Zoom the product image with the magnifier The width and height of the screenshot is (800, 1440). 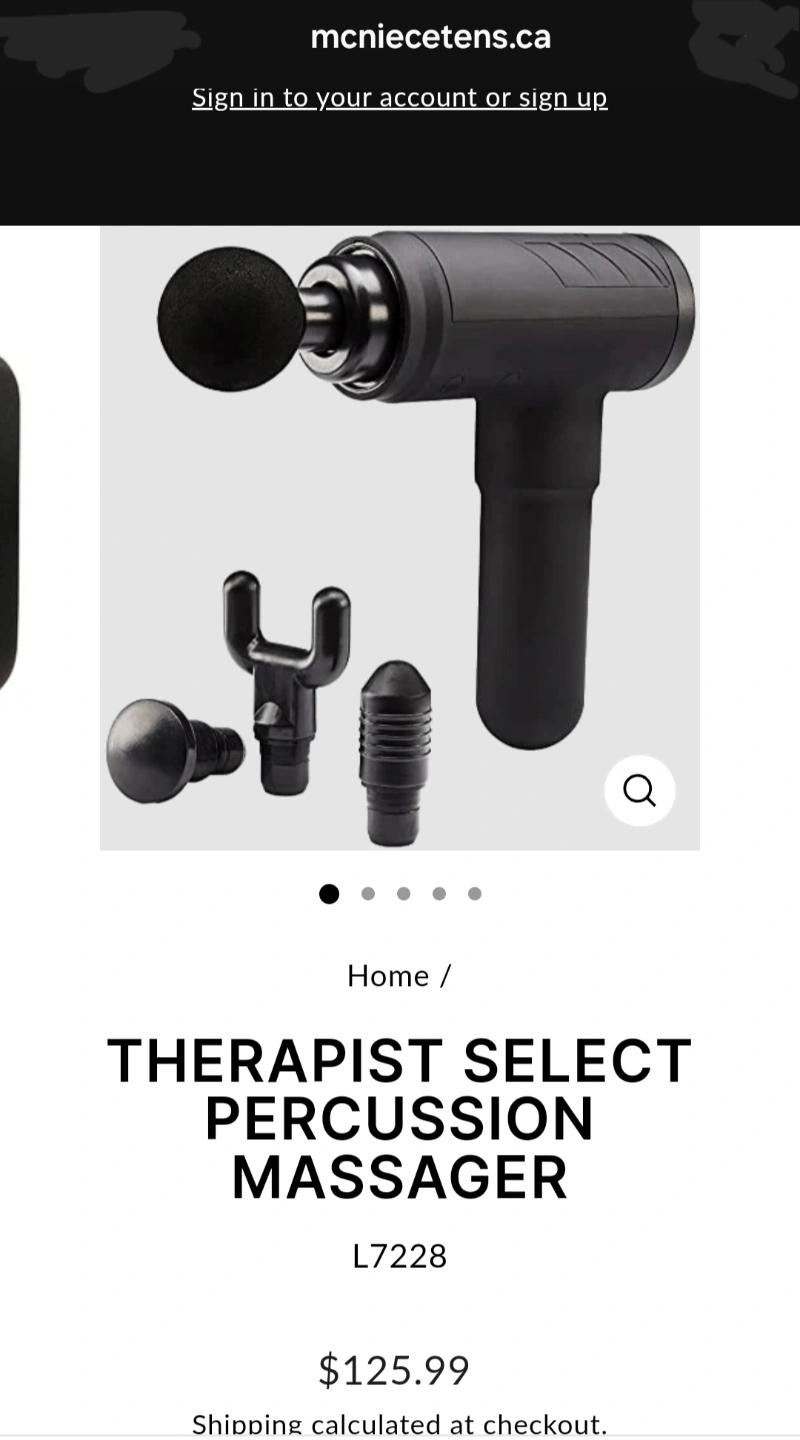640,790
